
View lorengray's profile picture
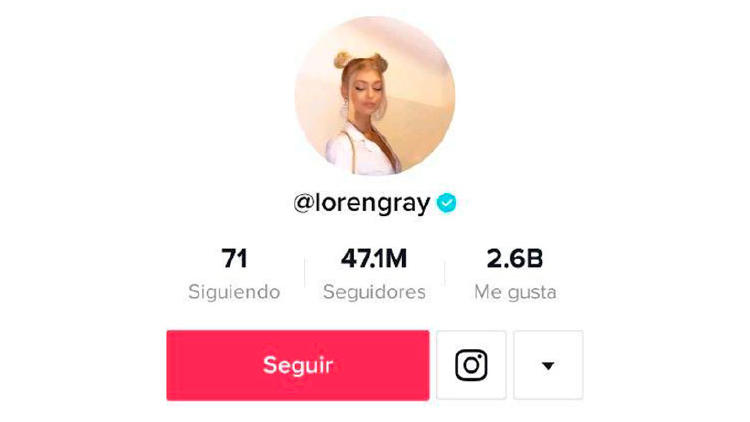pos(375,96)
